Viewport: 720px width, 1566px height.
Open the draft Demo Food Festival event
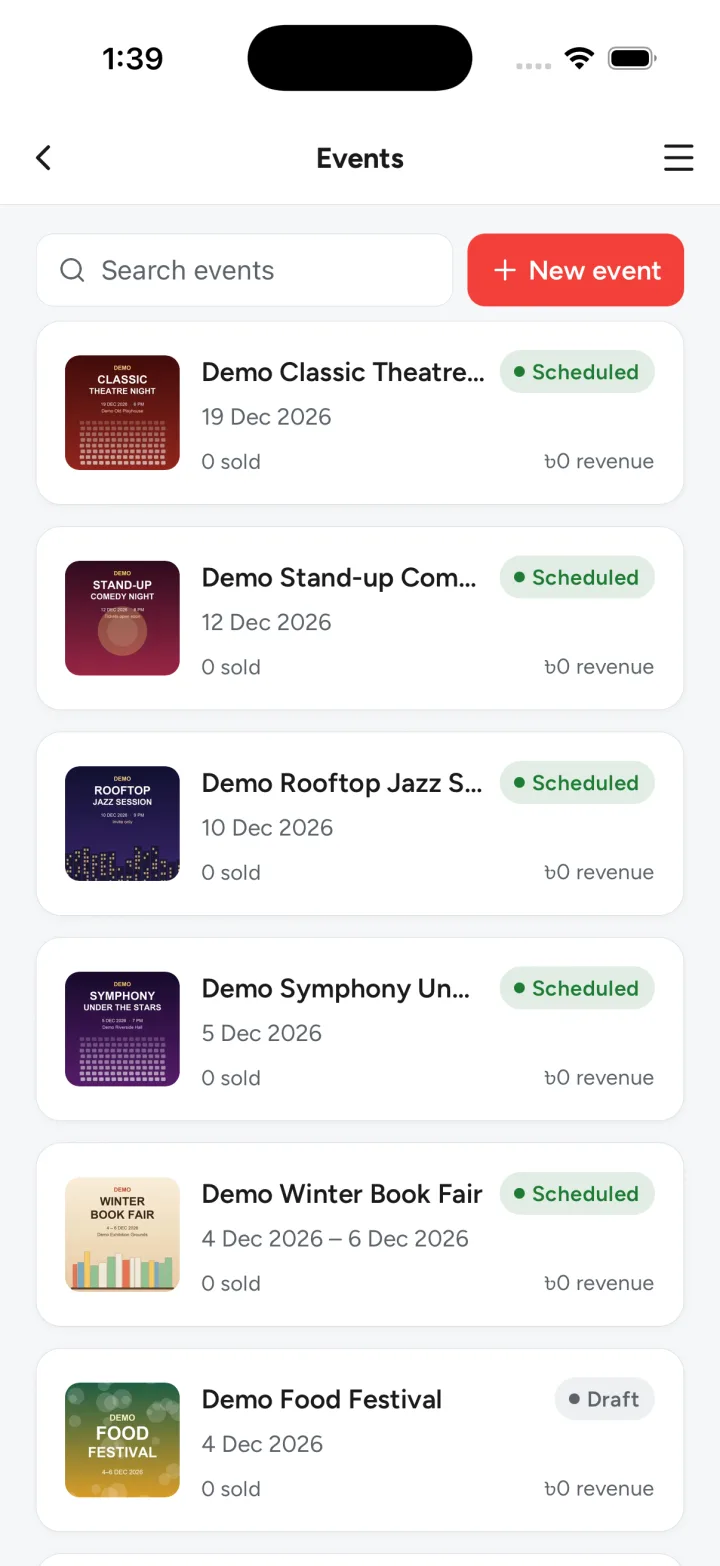pyautogui.click(x=360, y=1440)
